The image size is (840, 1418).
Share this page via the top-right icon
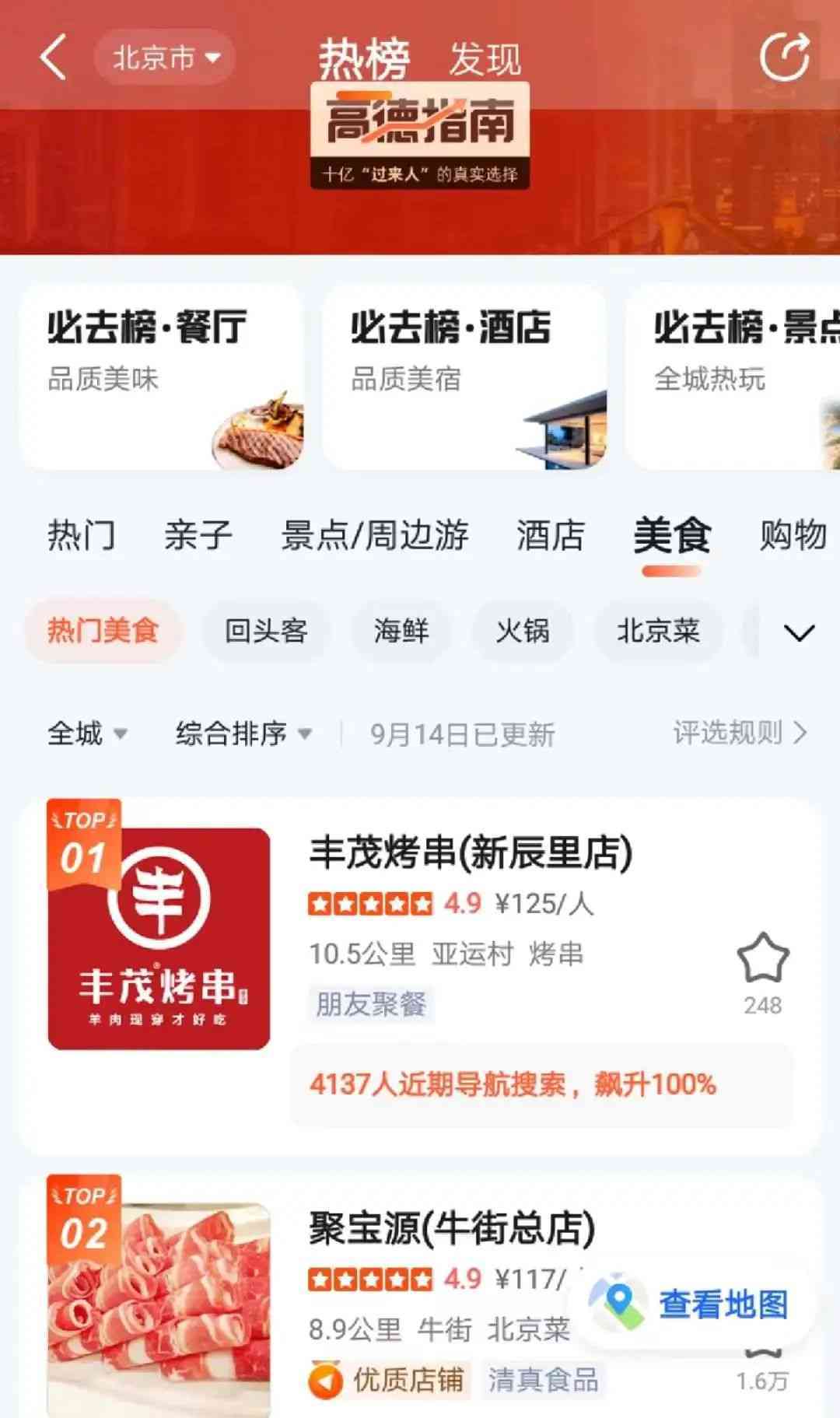pyautogui.click(x=784, y=57)
